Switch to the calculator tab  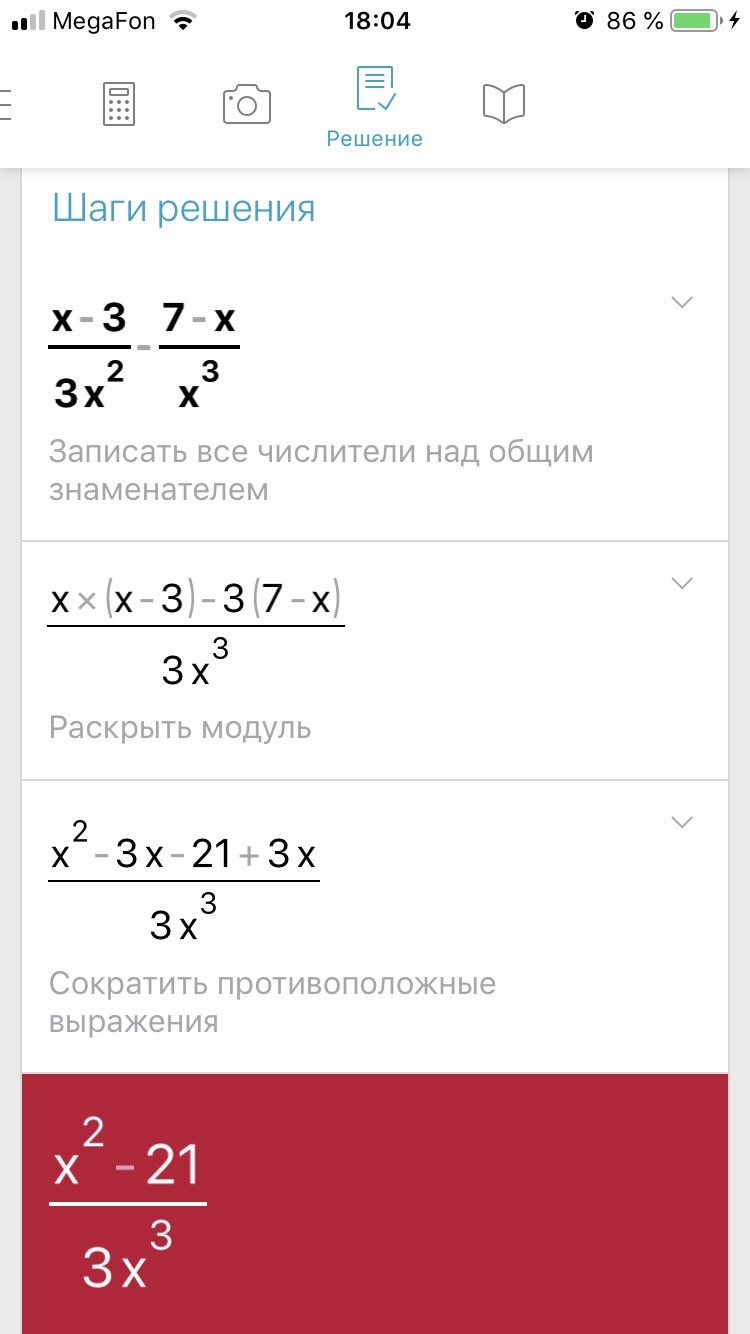119,104
